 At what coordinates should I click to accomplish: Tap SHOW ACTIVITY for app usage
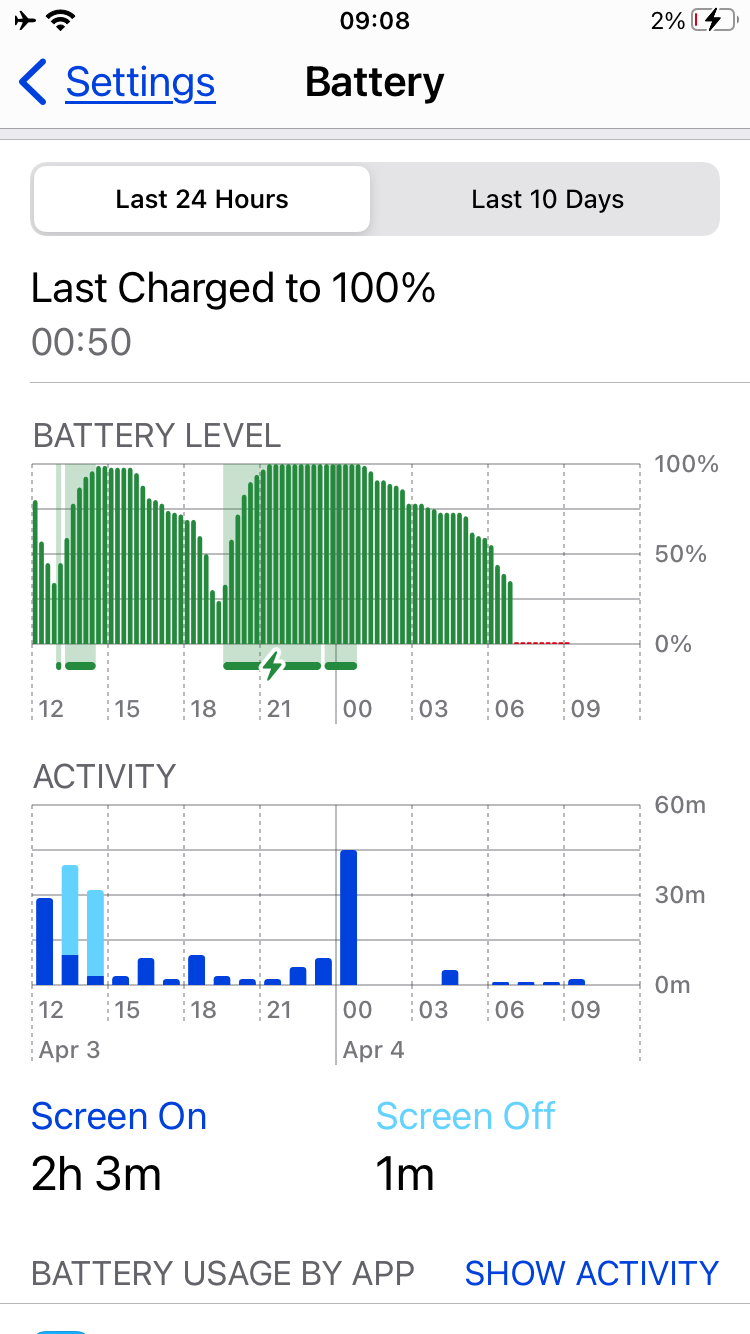tap(591, 1273)
